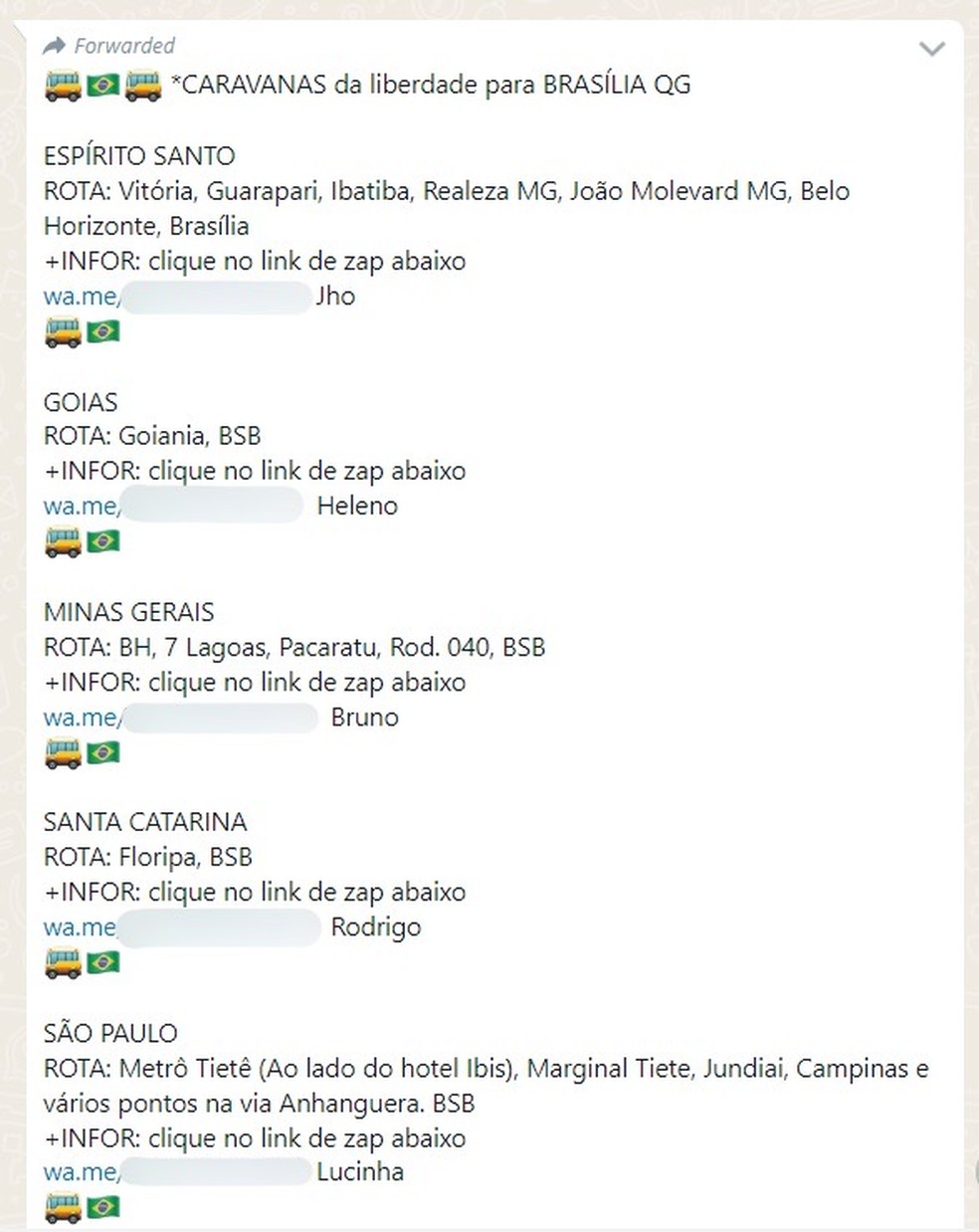Click the Brazil flag emoji in the GOIAS section

(x=104, y=540)
